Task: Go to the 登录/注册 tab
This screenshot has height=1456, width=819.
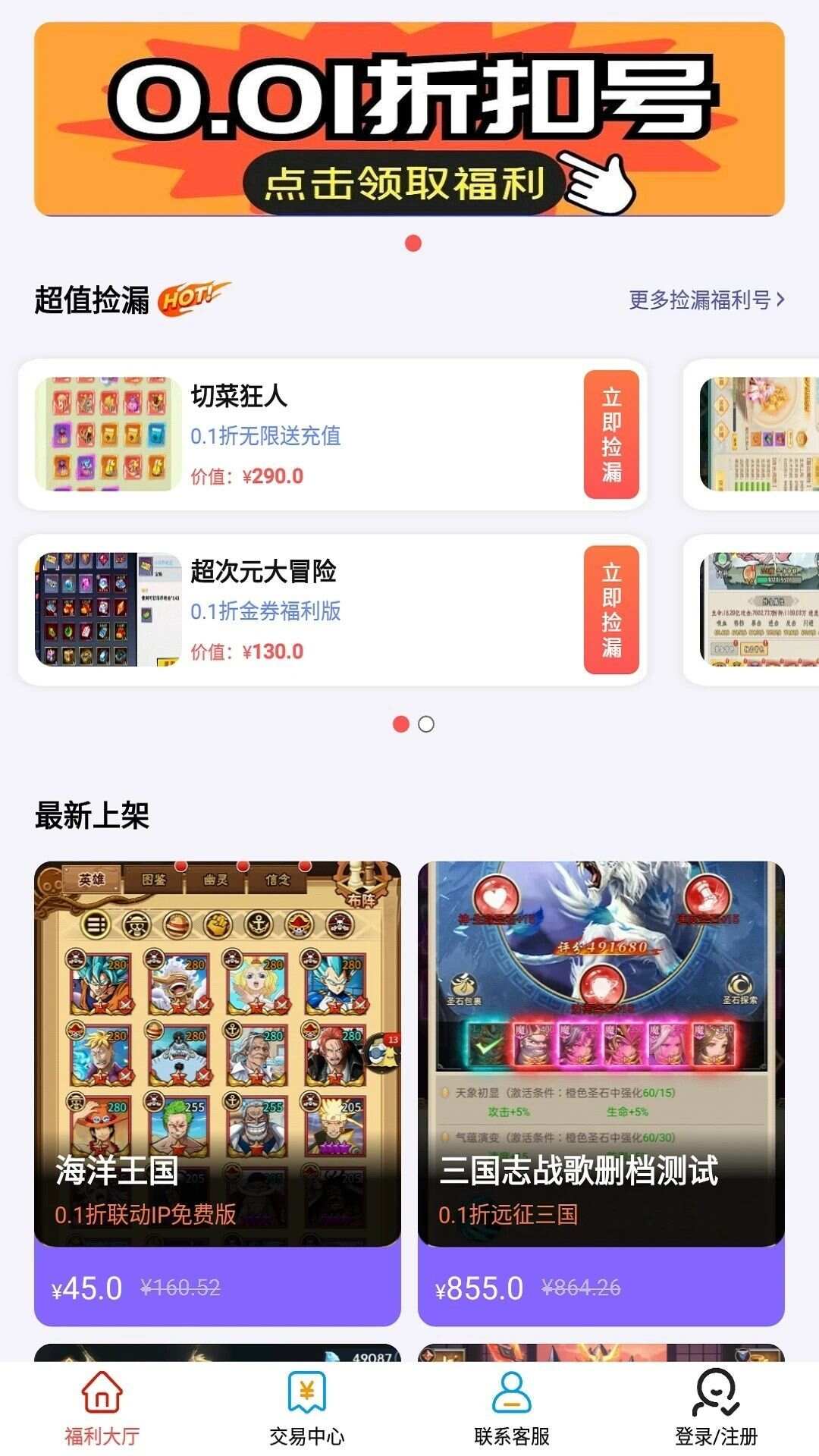Action: (717, 1409)
